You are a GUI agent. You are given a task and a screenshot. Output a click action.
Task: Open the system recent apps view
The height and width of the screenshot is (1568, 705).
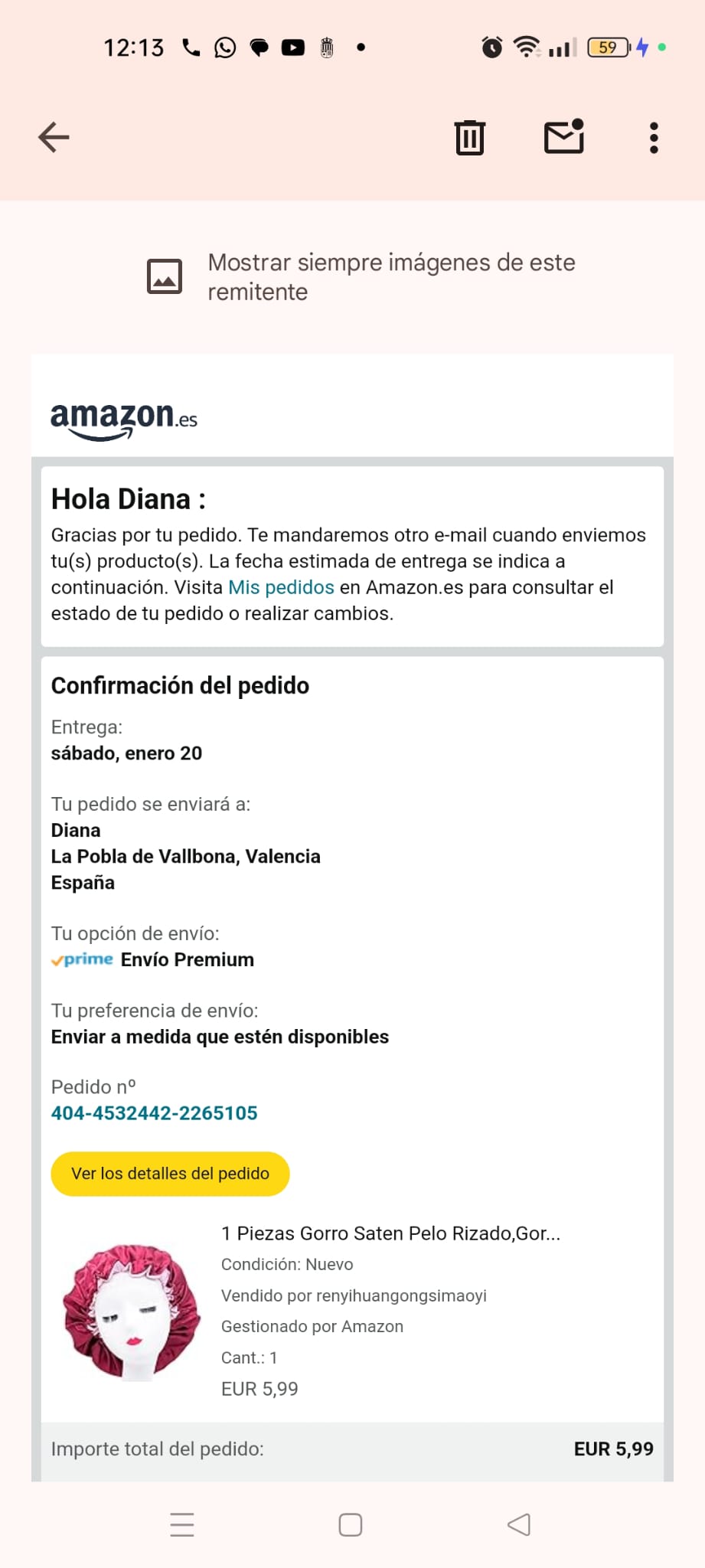pos(182,1524)
